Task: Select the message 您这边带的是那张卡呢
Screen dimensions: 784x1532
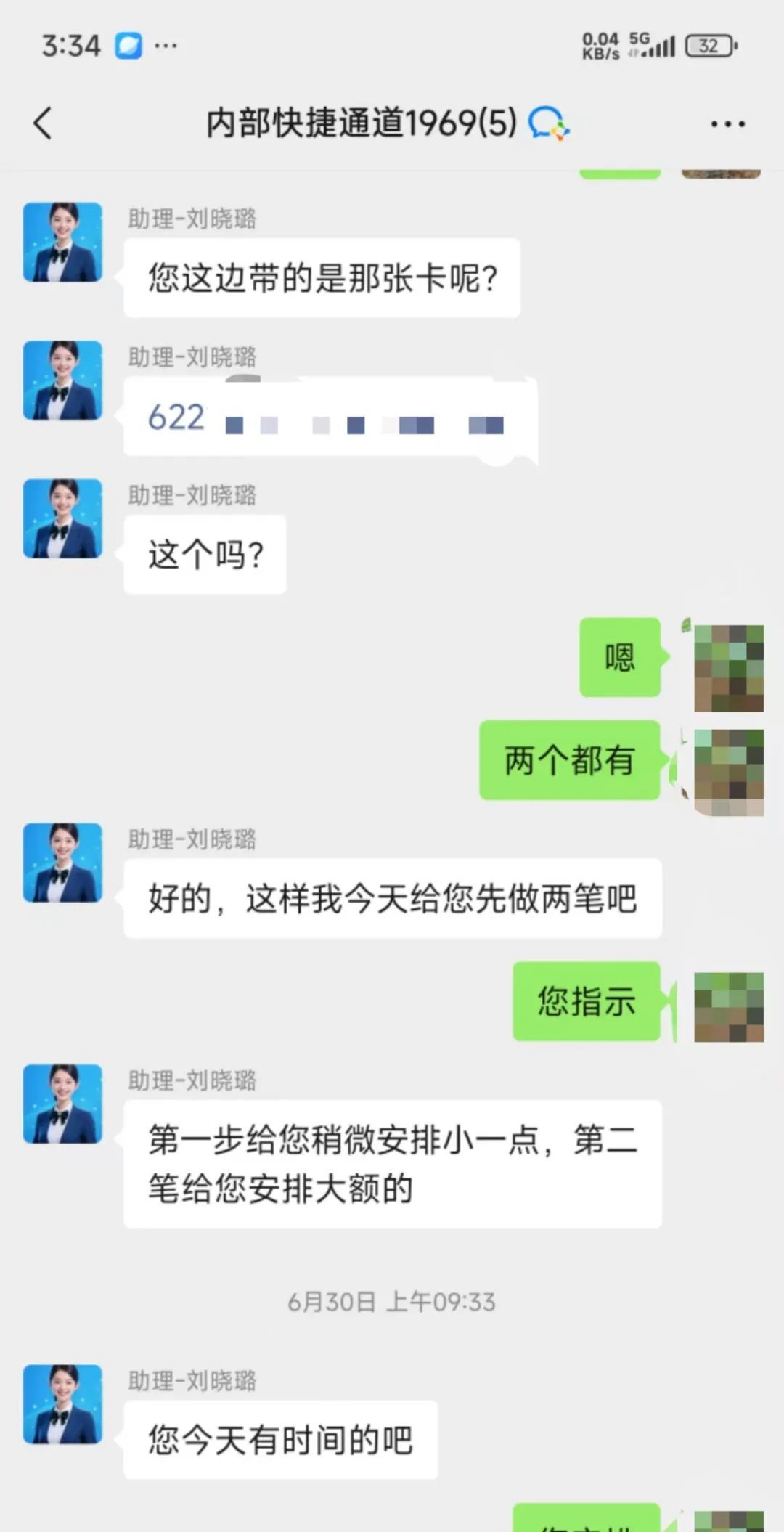Action: tap(322, 278)
